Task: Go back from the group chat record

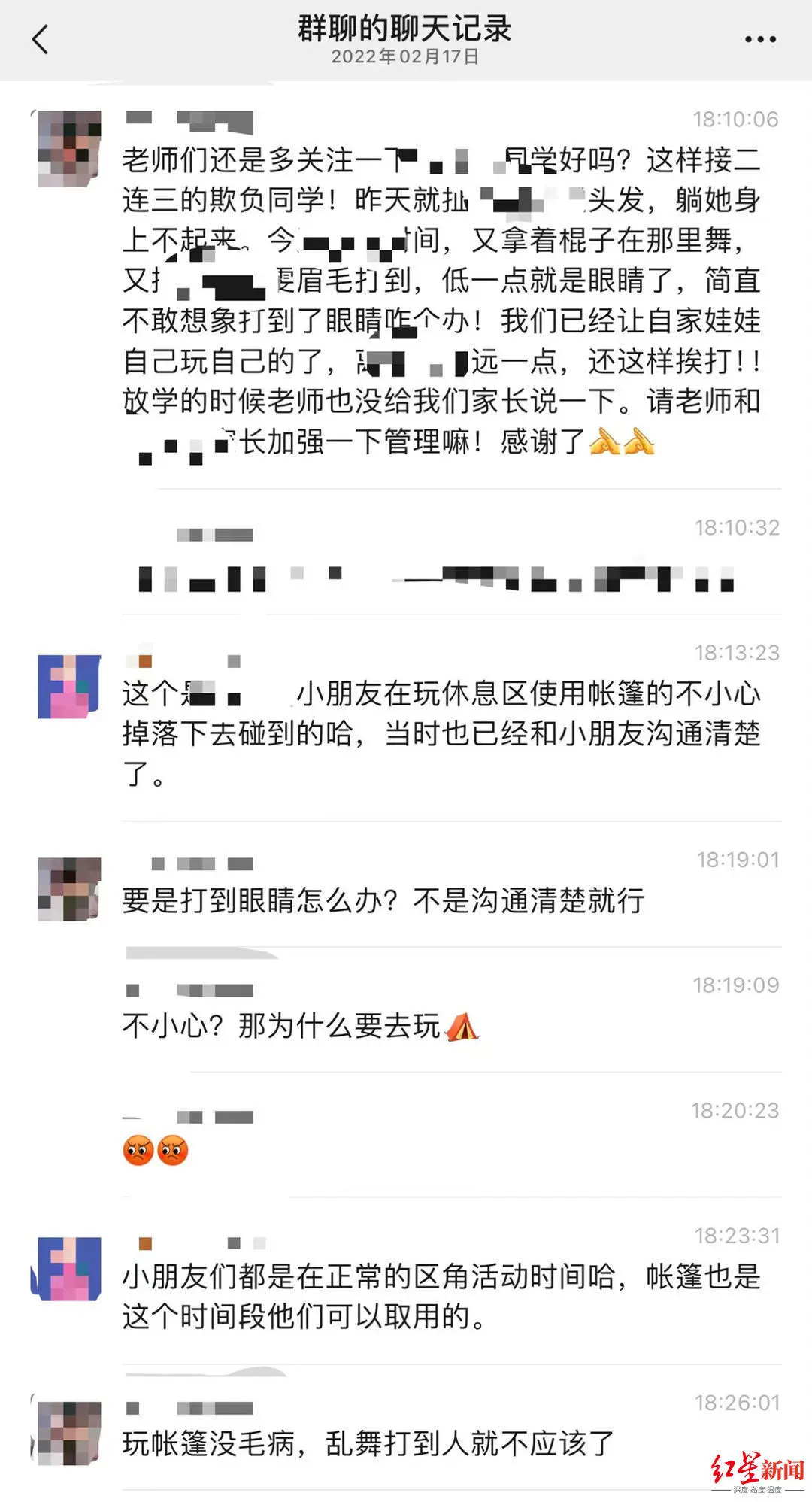Action: point(41,39)
